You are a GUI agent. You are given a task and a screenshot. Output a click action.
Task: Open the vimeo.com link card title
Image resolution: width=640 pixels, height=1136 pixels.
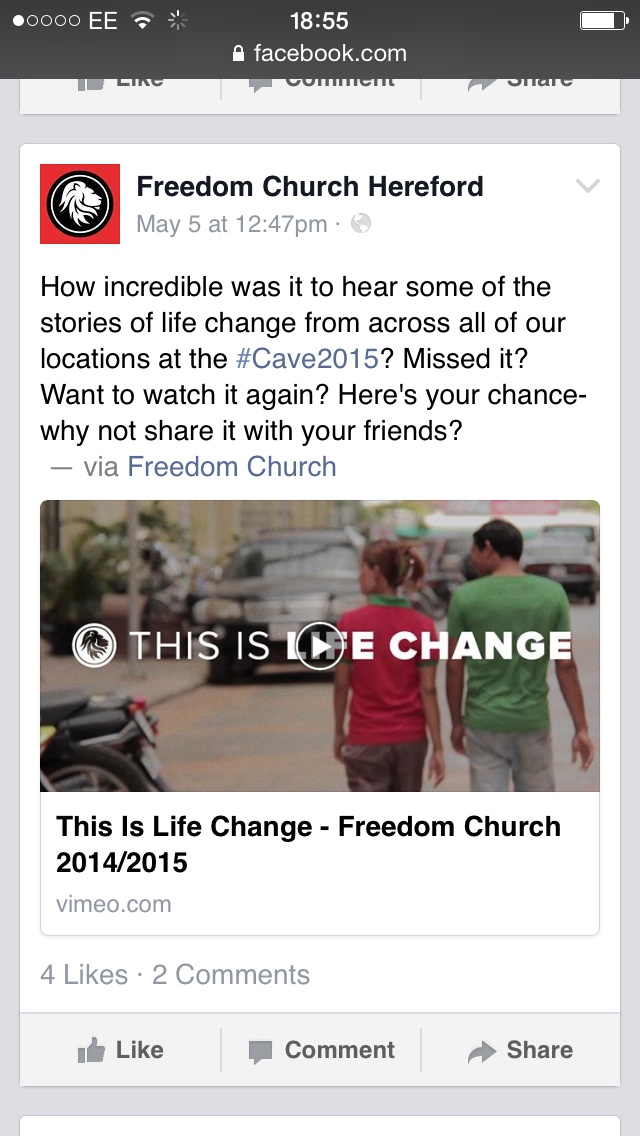click(308, 844)
